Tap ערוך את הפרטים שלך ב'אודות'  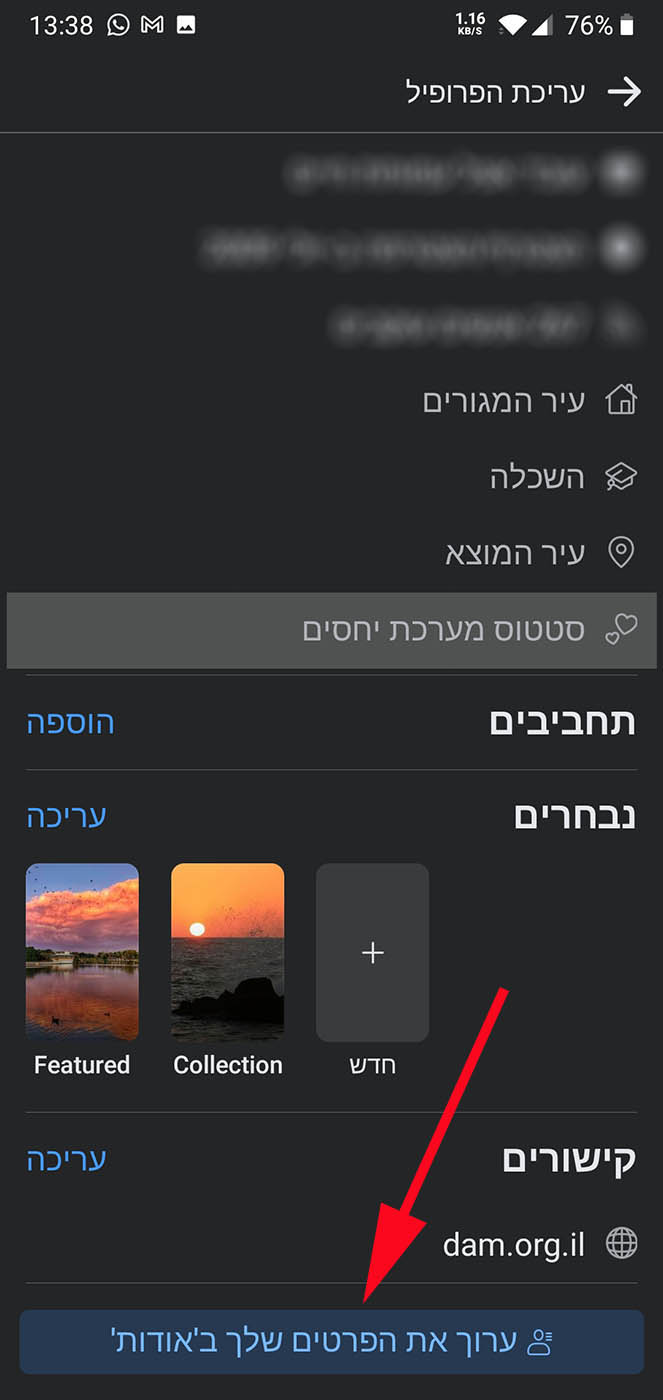point(332,1342)
